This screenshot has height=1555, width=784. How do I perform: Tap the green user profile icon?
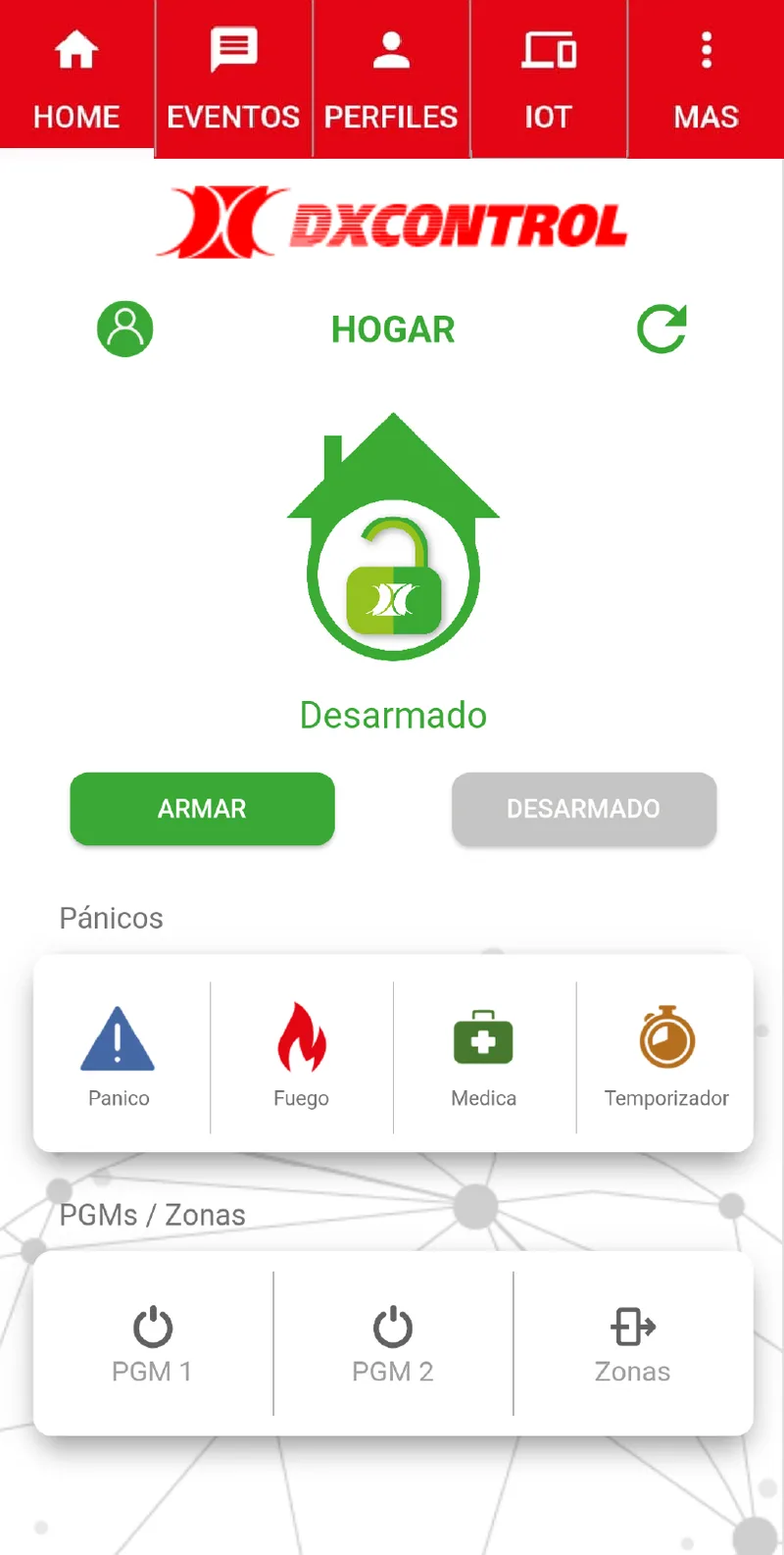coord(125,328)
